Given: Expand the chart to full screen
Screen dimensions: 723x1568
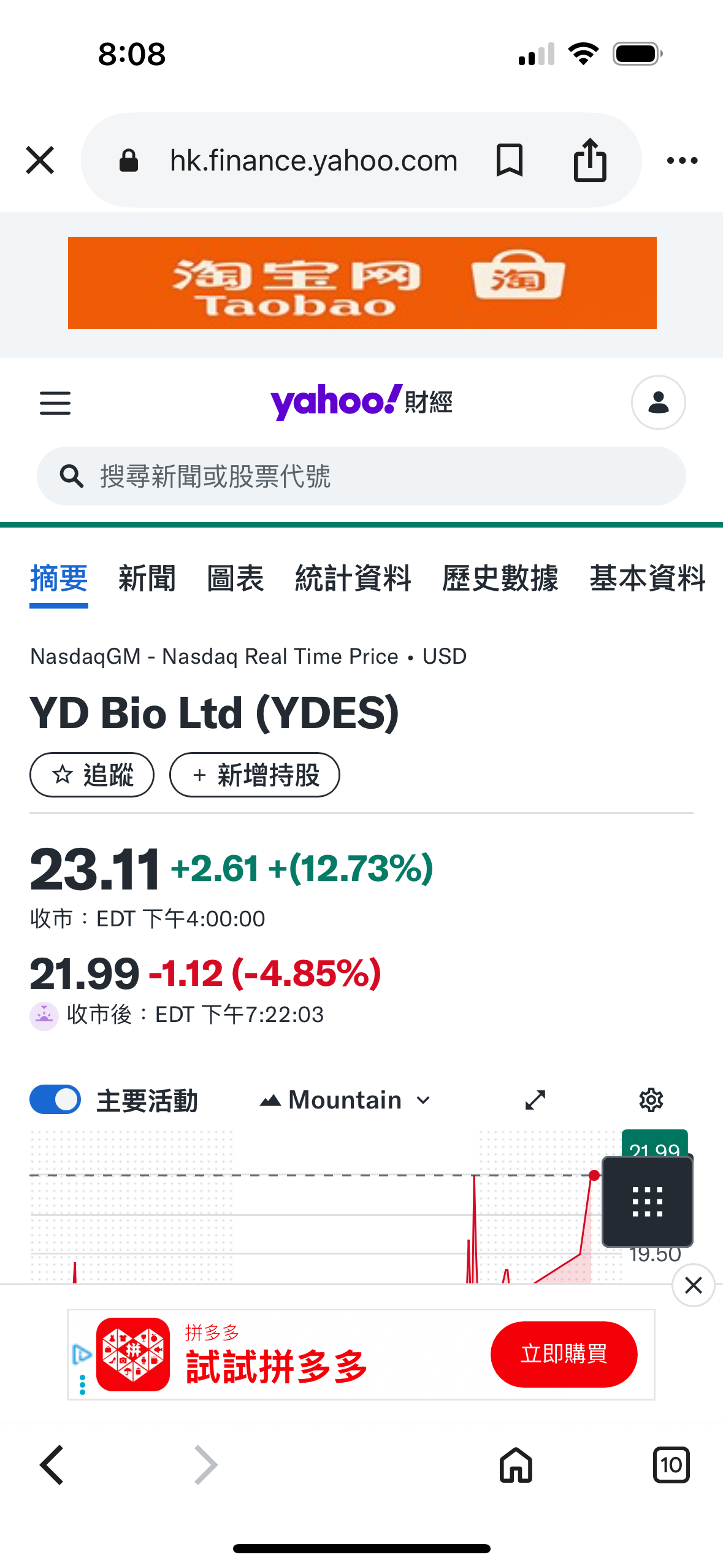Looking at the screenshot, I should pyautogui.click(x=535, y=1100).
